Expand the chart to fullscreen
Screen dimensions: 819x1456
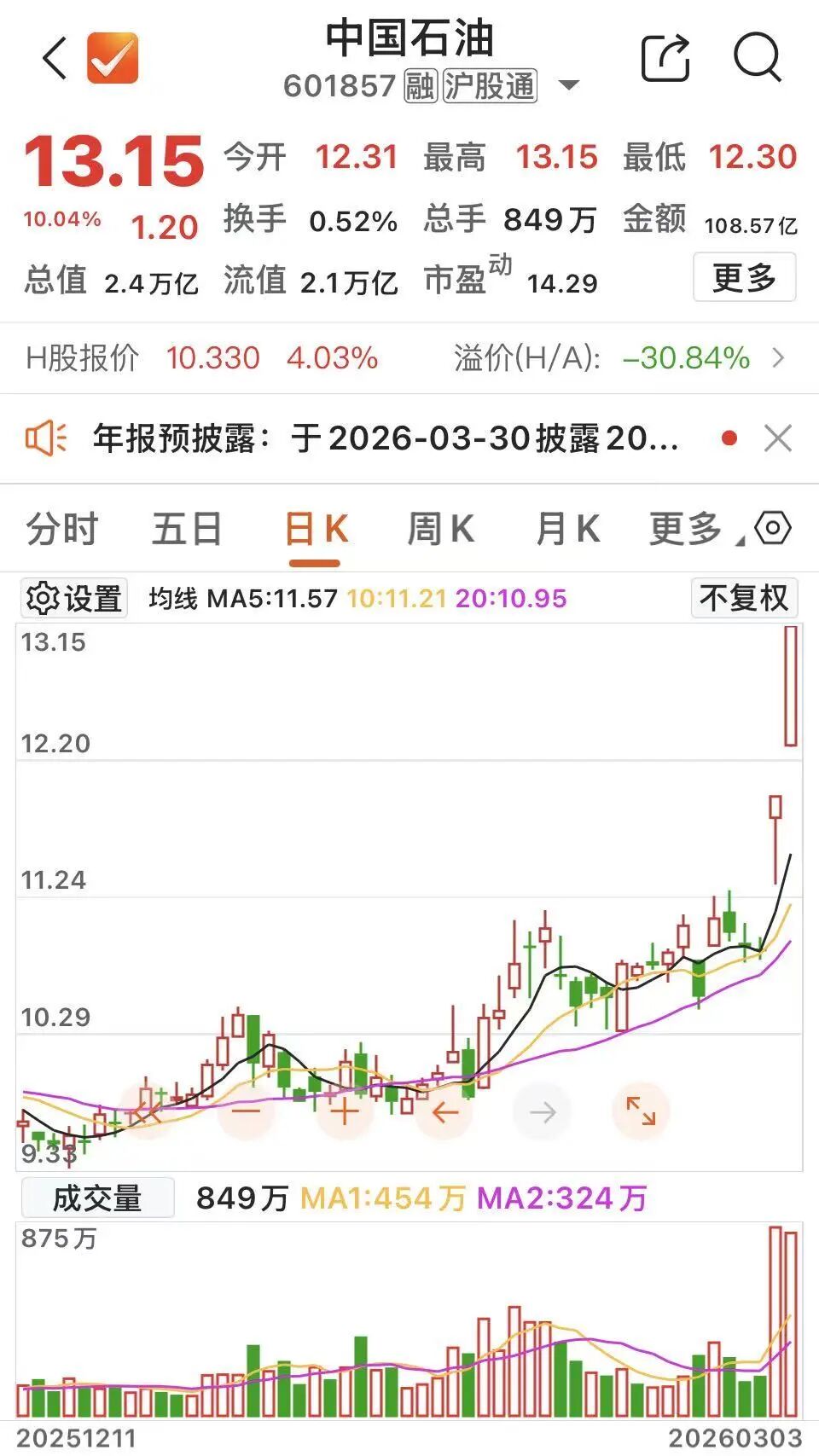[x=640, y=1111]
